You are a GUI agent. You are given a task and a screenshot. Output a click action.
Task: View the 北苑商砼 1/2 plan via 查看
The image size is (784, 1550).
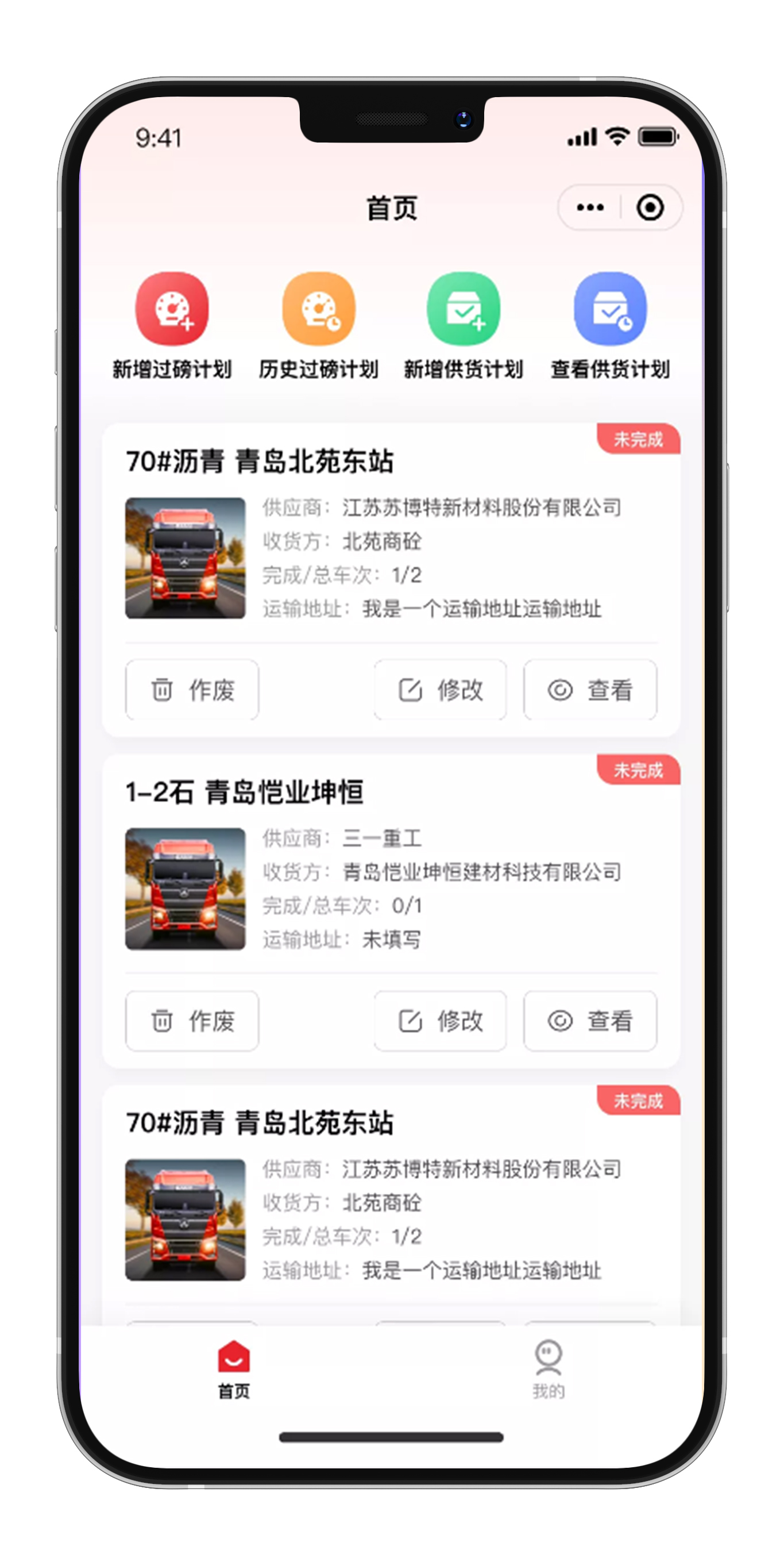coord(590,690)
